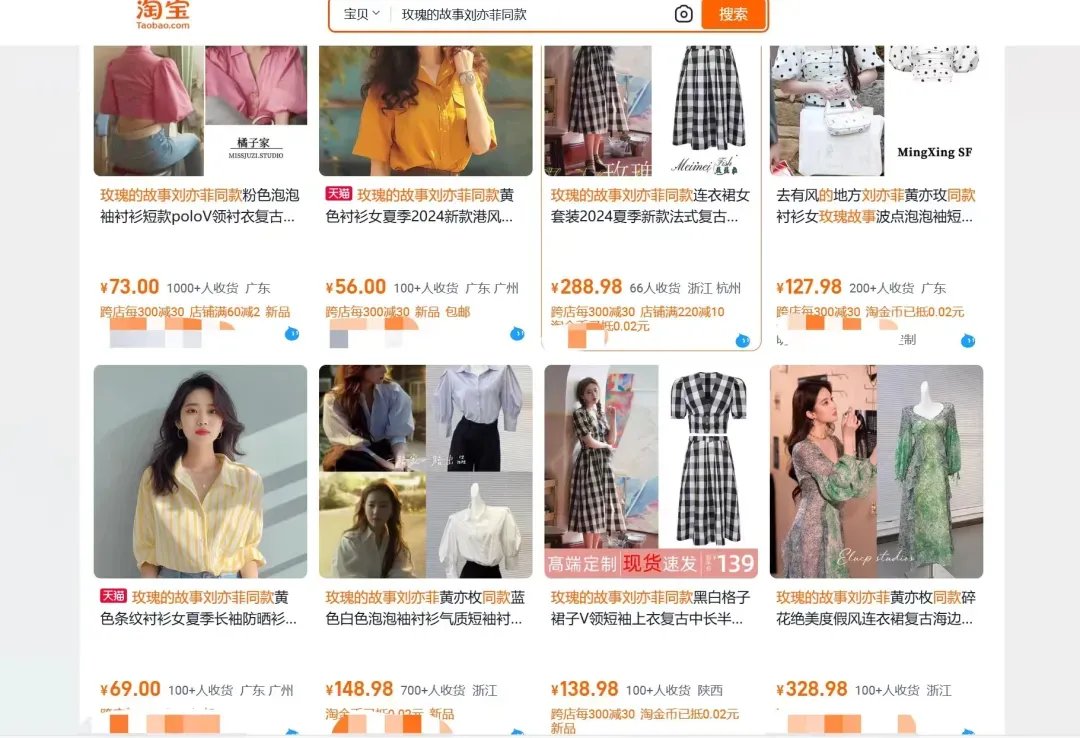Go to the Taobao home logo
Screen dimensions: 1080x738
[163, 14]
